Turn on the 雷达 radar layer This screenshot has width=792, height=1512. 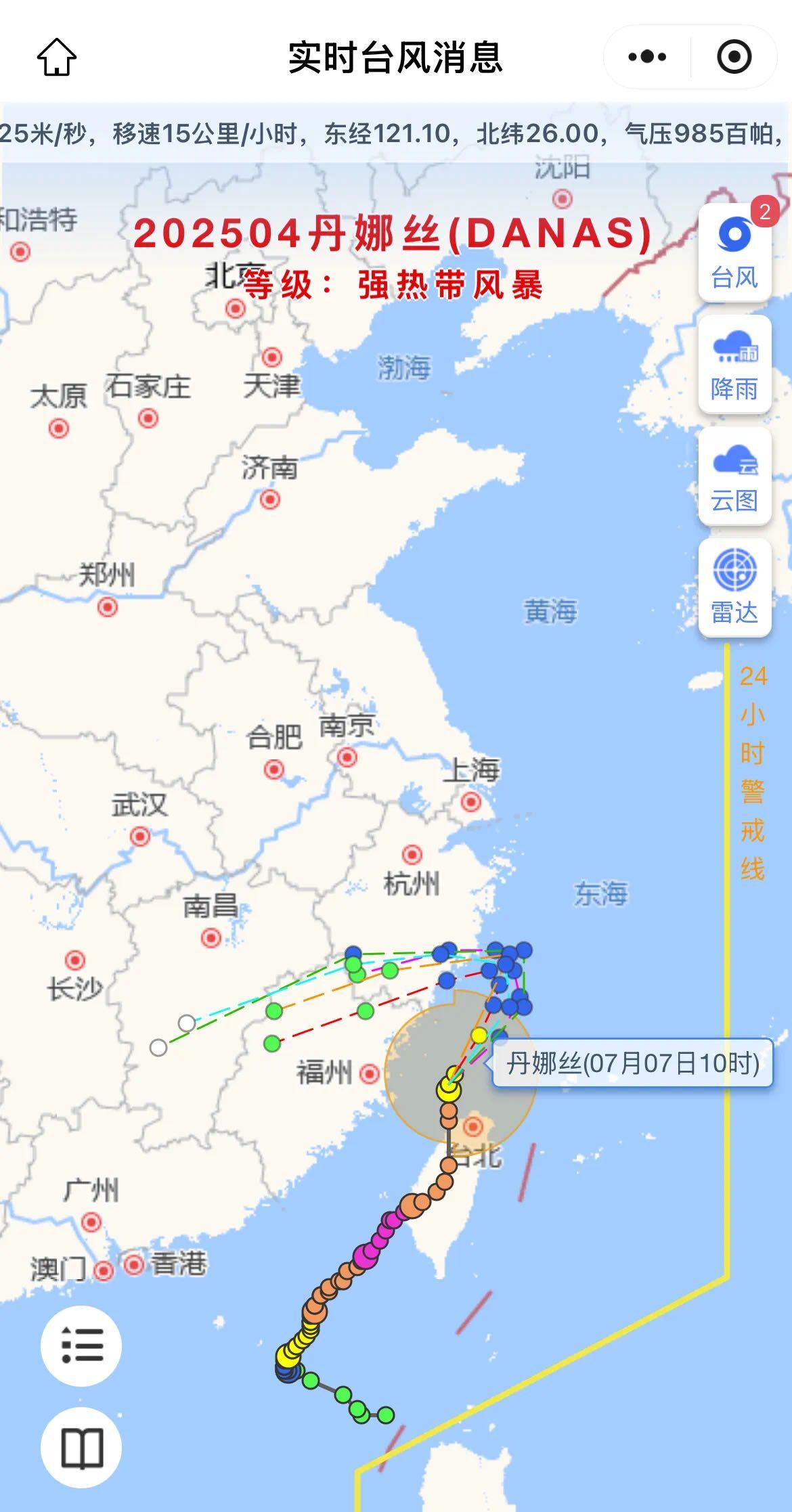(x=734, y=587)
